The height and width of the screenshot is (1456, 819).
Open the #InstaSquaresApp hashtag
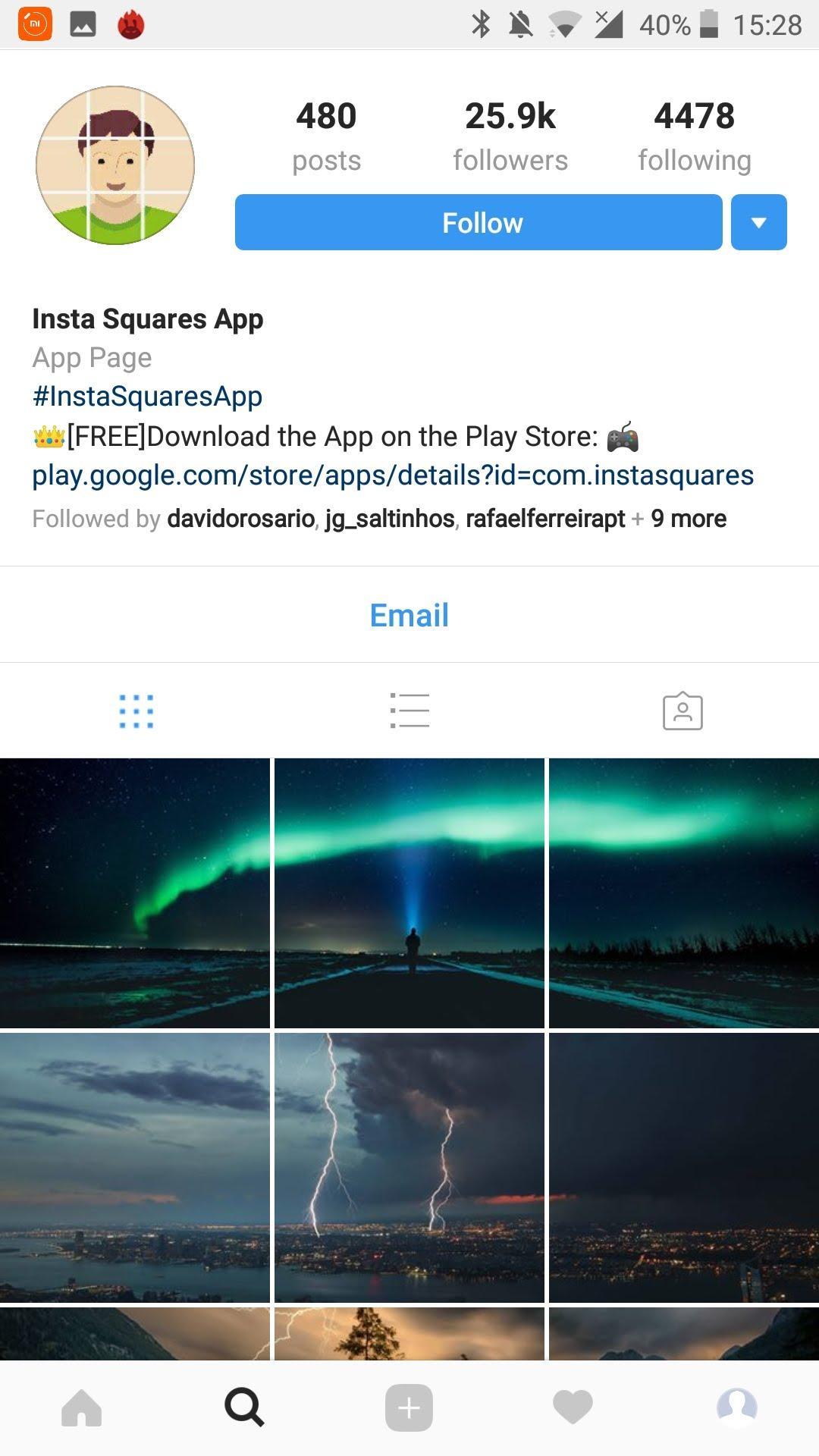(147, 396)
